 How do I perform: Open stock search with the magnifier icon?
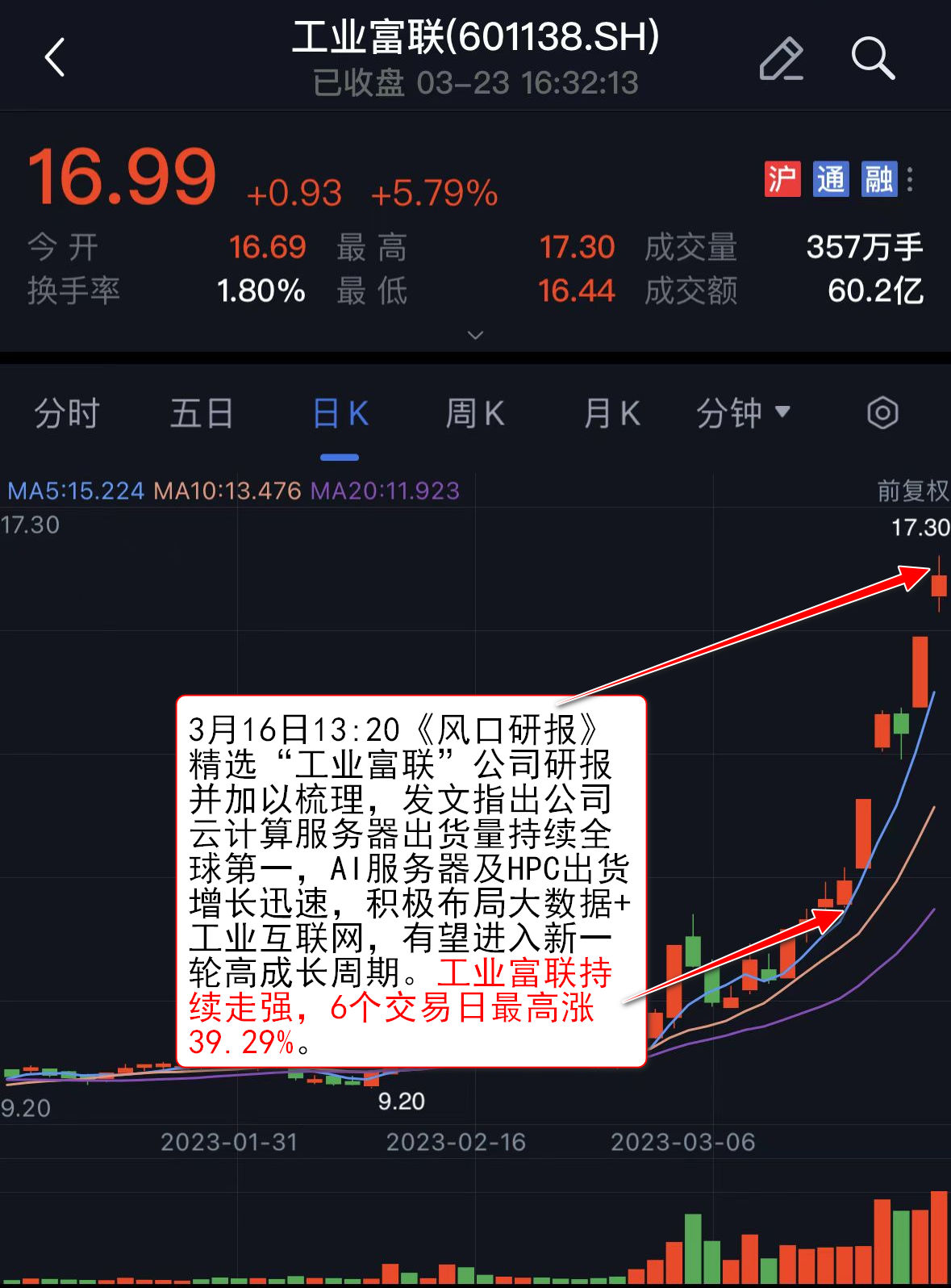tap(873, 59)
